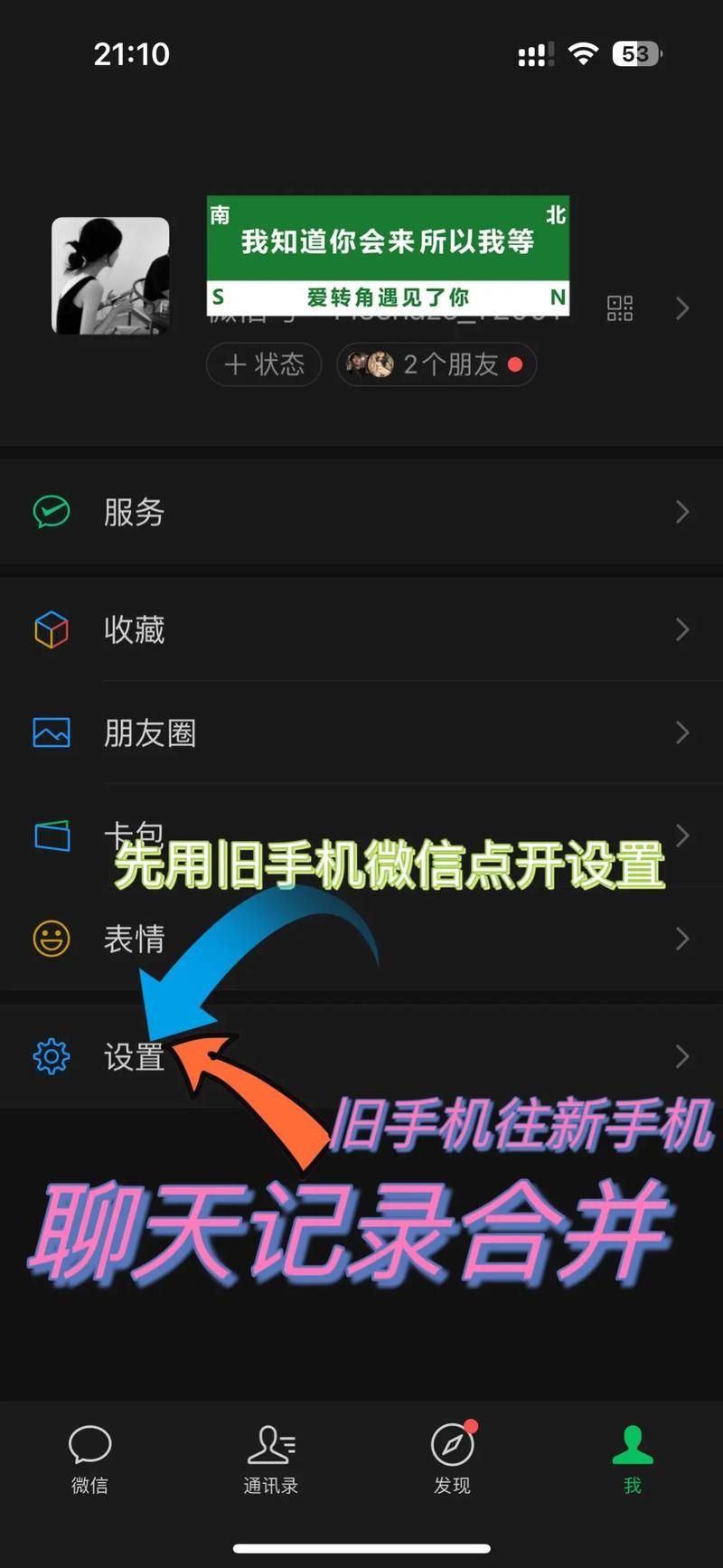Screen dimensions: 723x1568
Task: Open Settings via the gear icon
Action: pos(52,1056)
